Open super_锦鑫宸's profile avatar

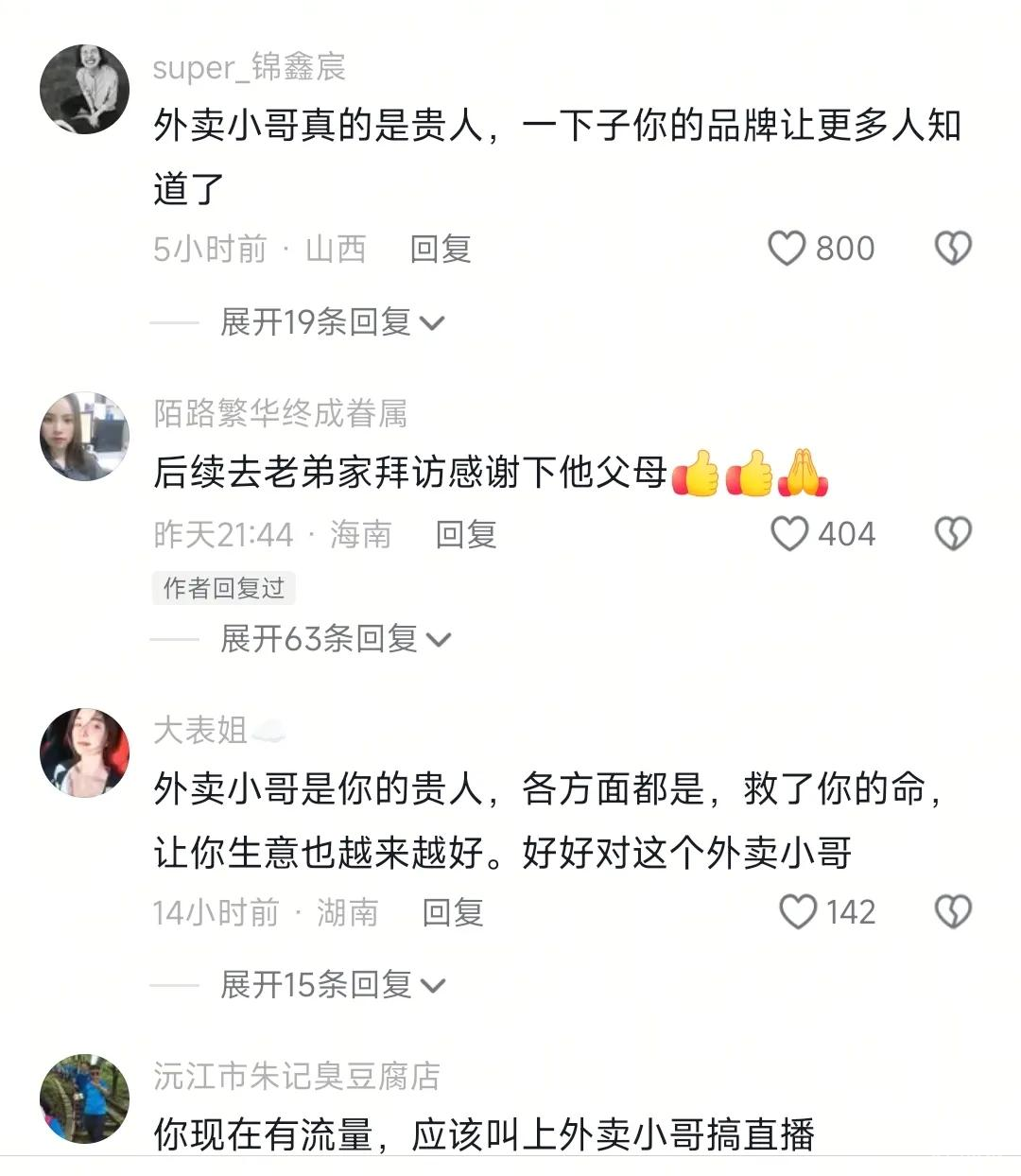84,89
